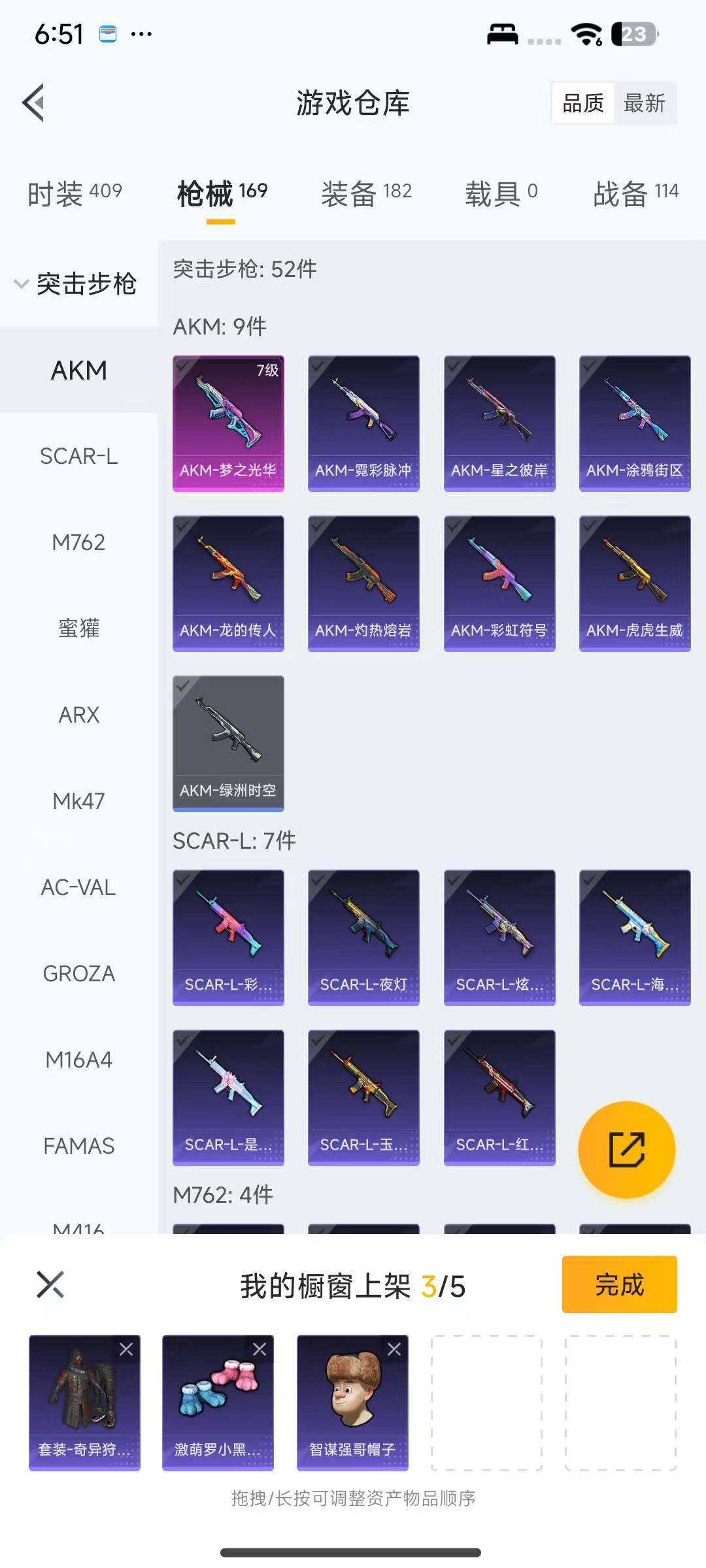Go back using the top-left arrow

[34, 103]
